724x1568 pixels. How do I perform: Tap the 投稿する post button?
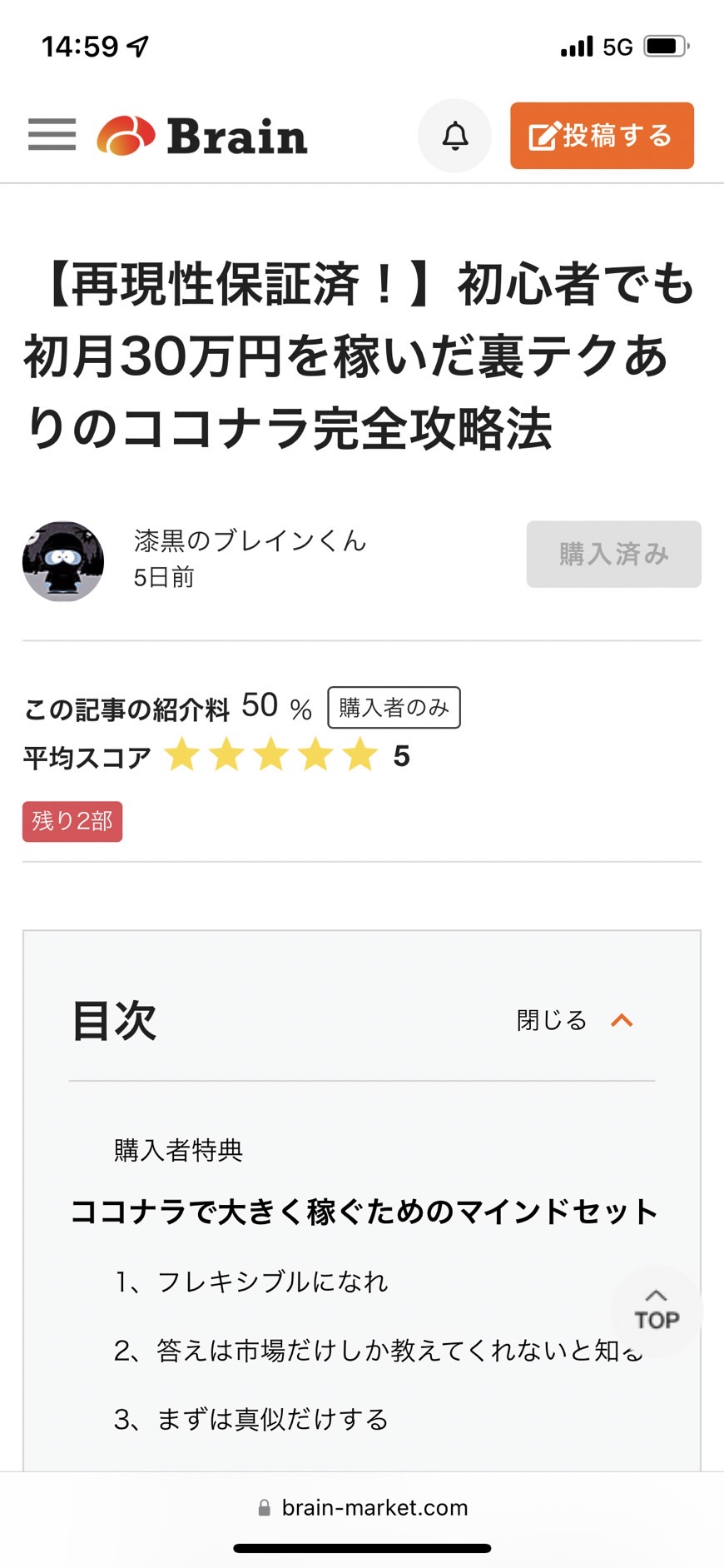tap(602, 136)
